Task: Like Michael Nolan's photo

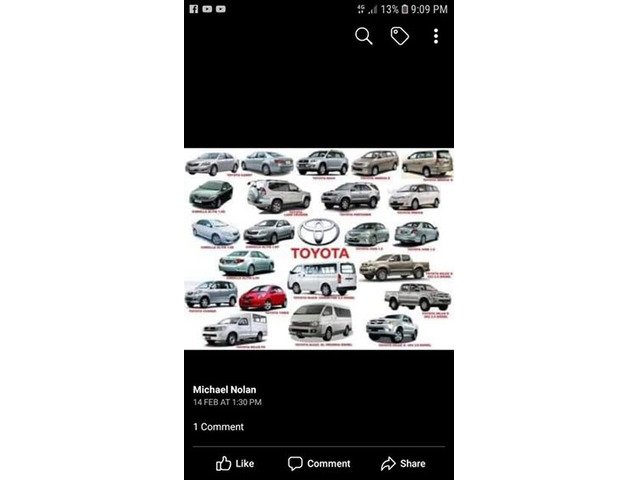Action: [235, 463]
